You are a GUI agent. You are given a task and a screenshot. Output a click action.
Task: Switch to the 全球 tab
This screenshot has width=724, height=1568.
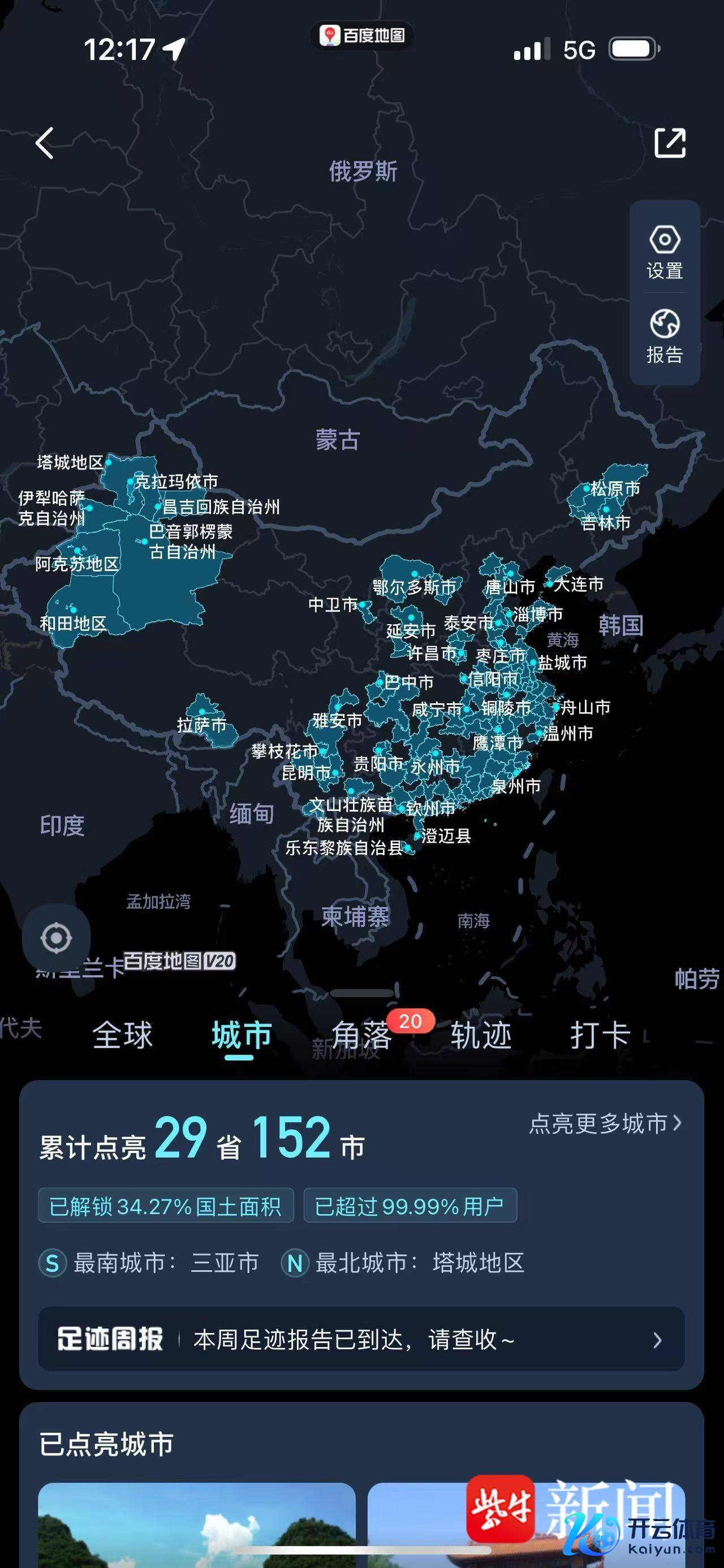[x=122, y=1035]
